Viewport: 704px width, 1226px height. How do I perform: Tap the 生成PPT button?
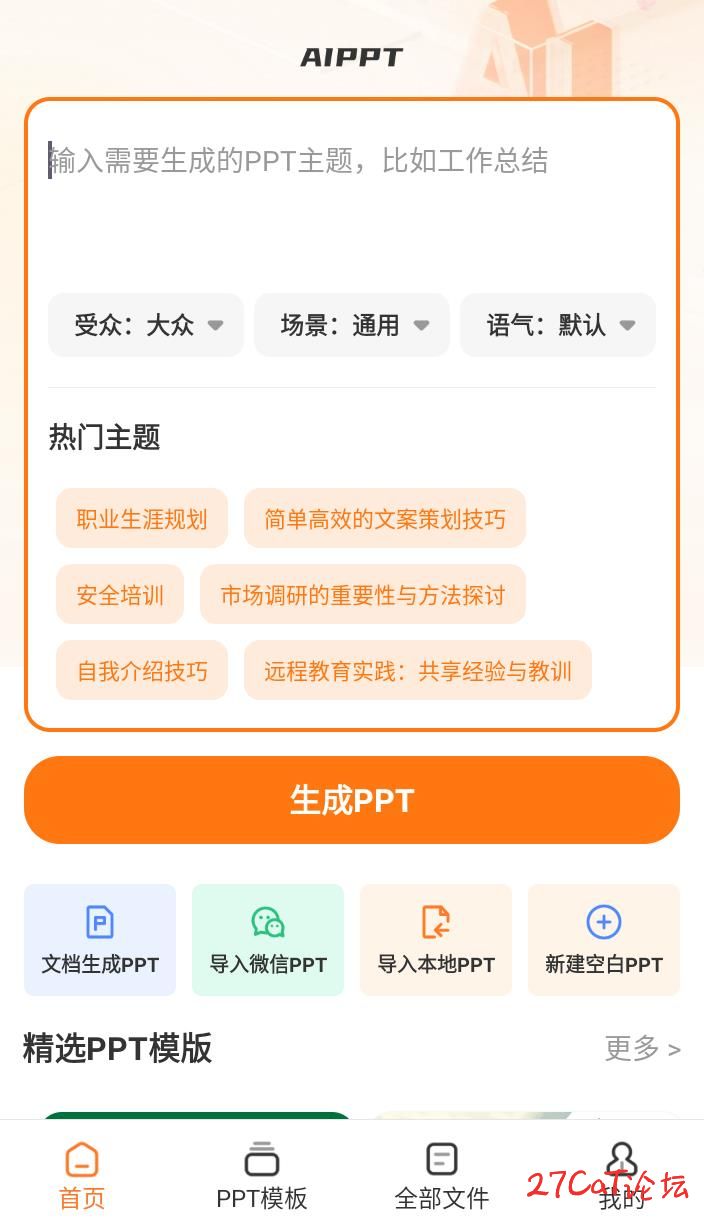pos(352,800)
